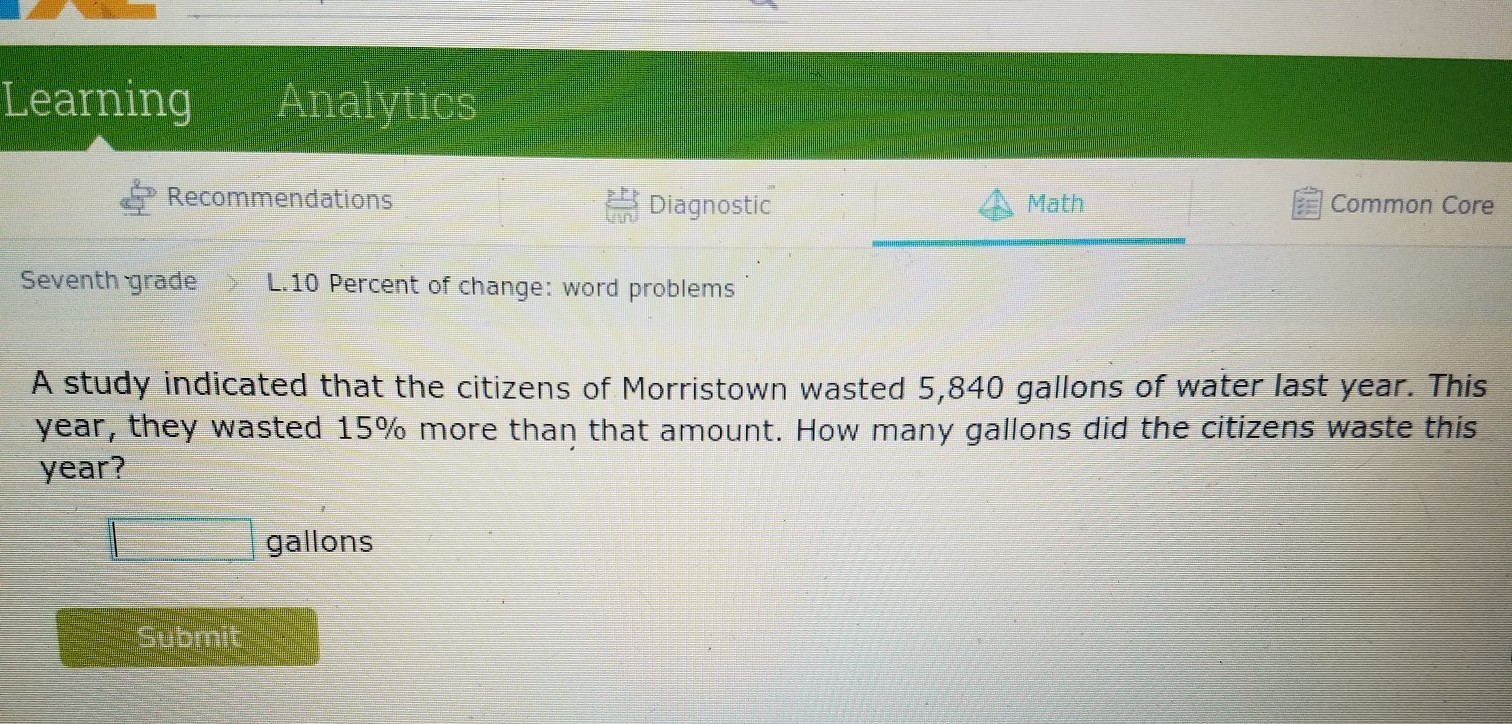Tap the gallons answer box
This screenshot has height=724, width=1512.
pos(181,541)
